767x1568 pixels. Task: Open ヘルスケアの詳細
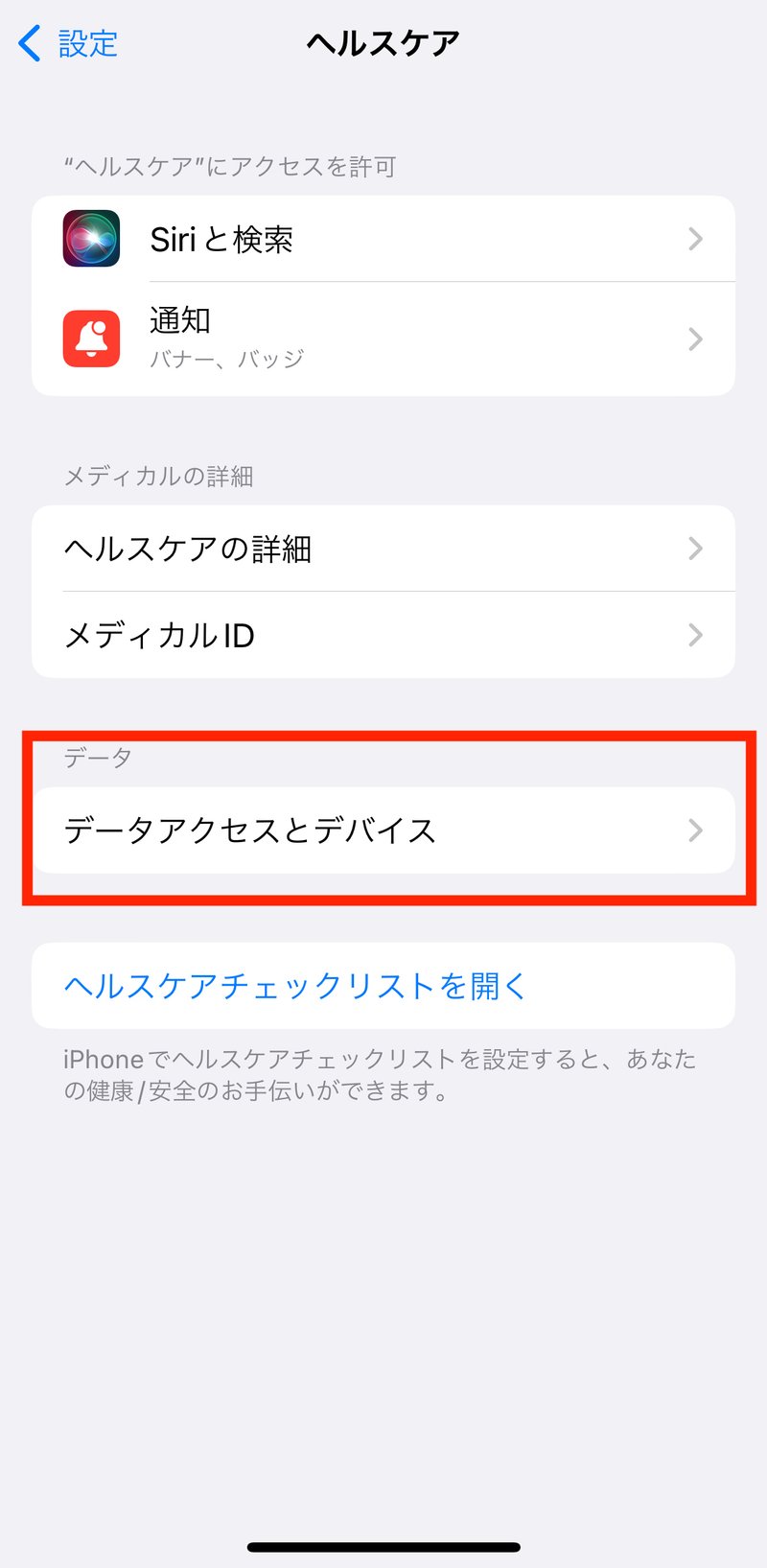(x=383, y=549)
